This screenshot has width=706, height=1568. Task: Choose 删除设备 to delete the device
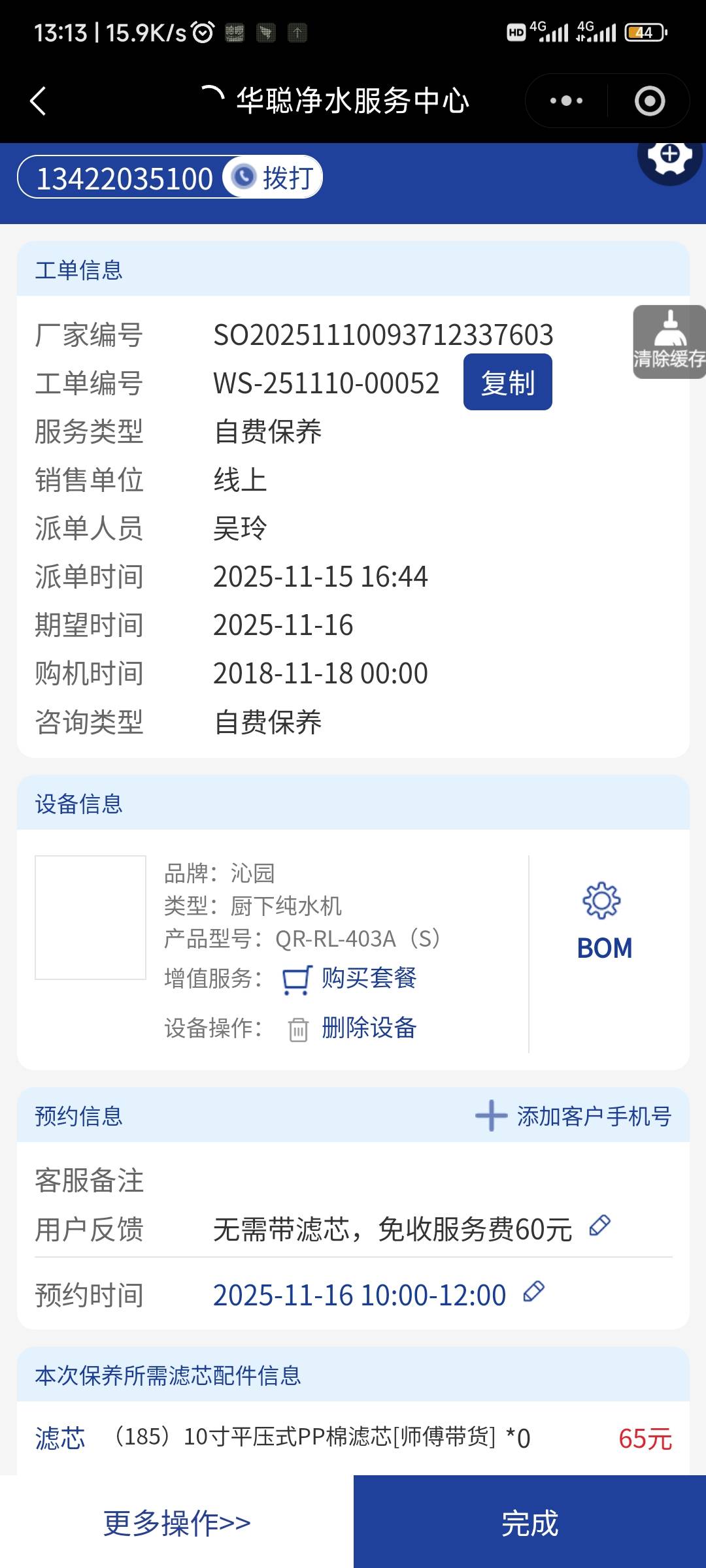(x=368, y=1028)
